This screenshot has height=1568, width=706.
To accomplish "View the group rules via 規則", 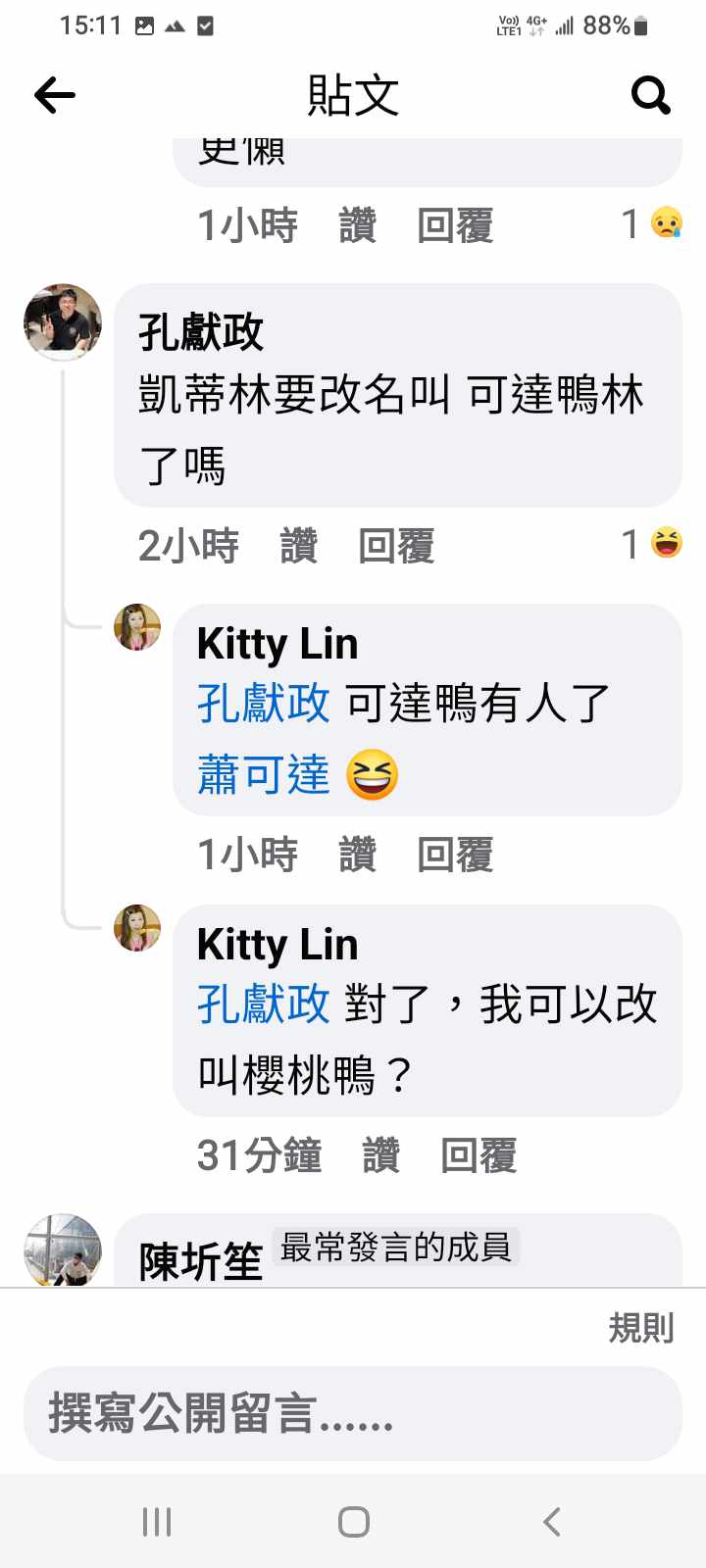I will [x=641, y=1328].
